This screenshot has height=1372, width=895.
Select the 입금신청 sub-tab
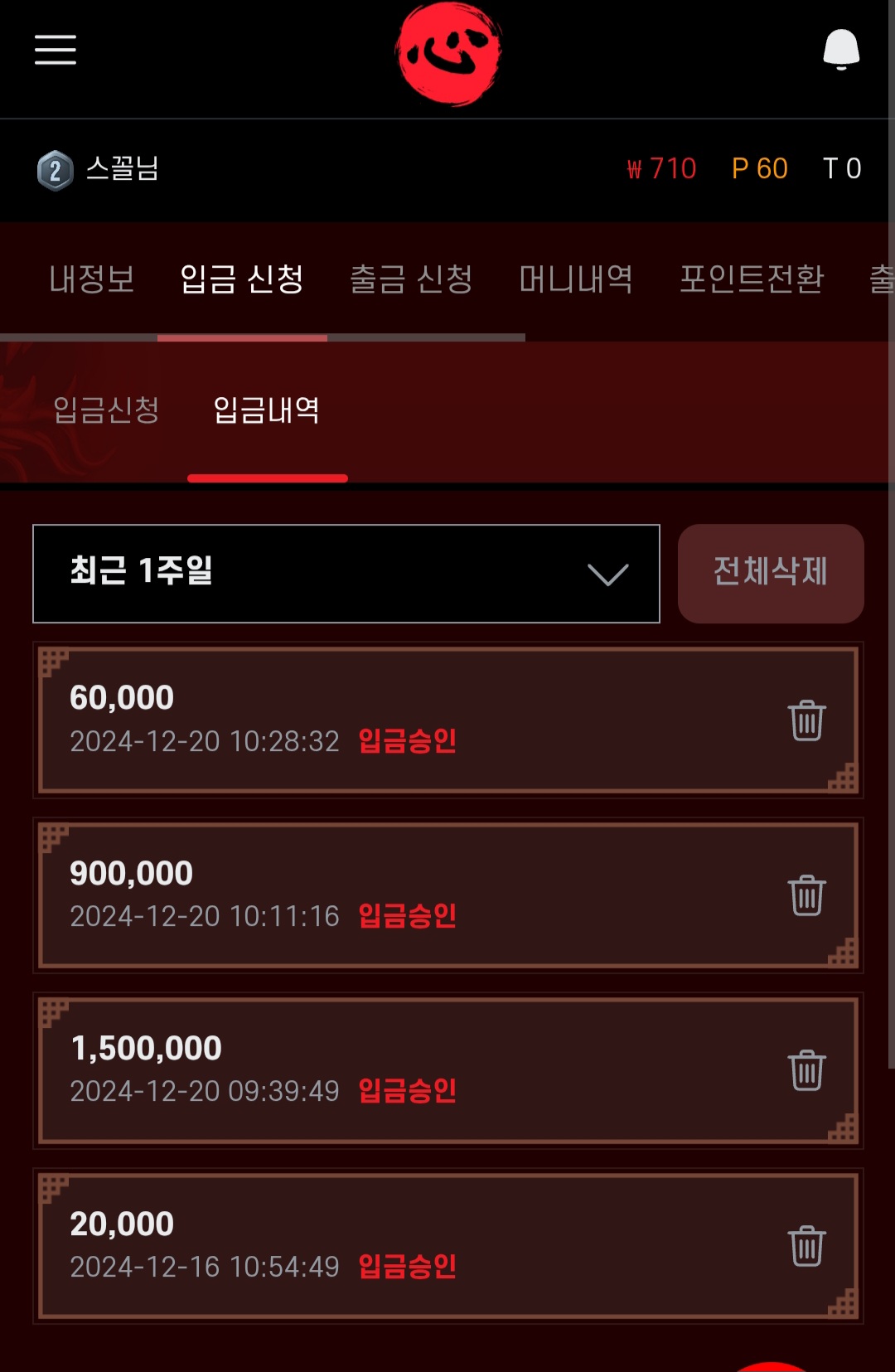coord(107,410)
